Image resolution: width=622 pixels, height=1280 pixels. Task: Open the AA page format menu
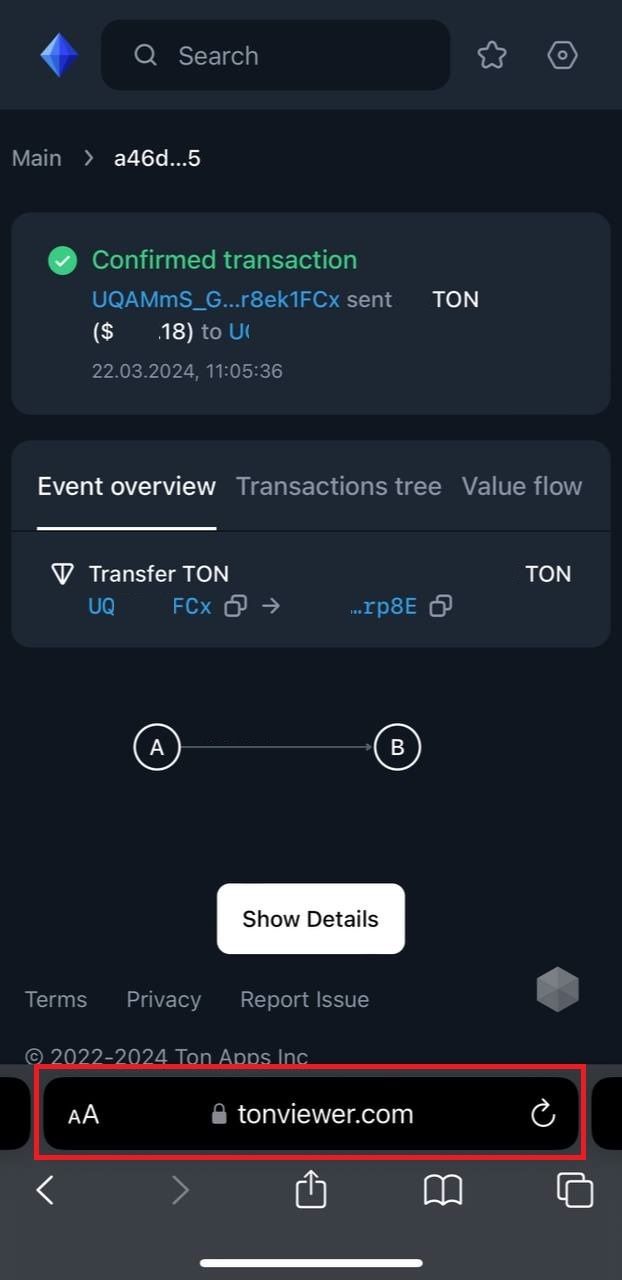point(84,1115)
